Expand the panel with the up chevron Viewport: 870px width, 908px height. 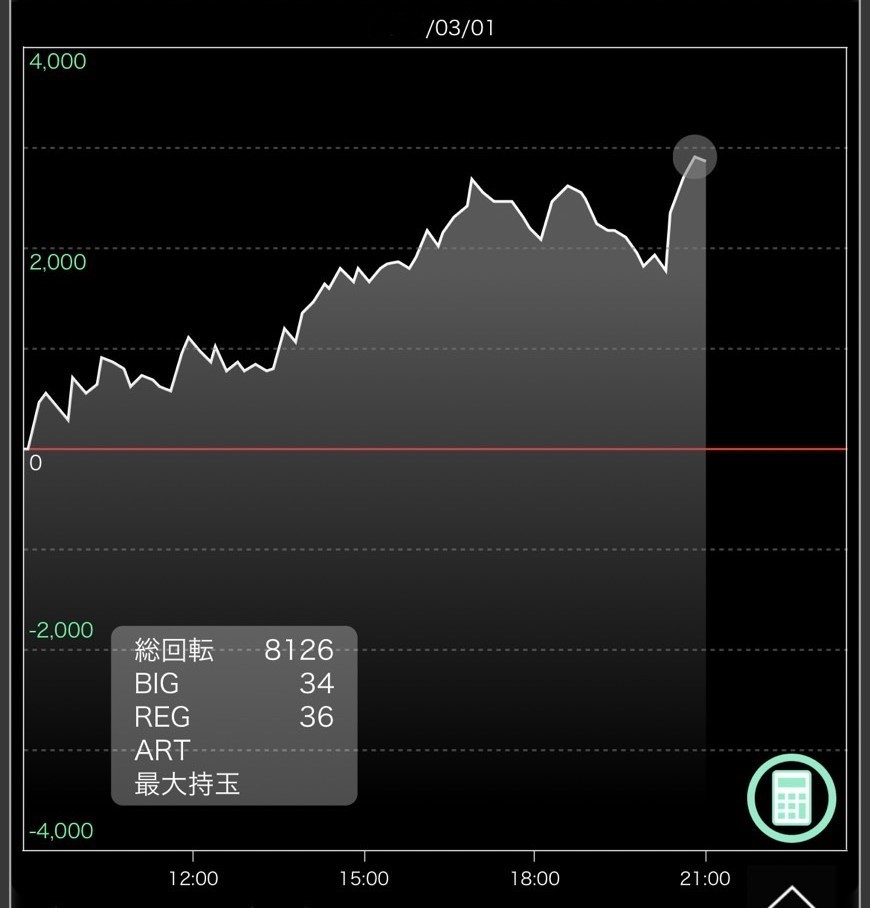coord(793,894)
